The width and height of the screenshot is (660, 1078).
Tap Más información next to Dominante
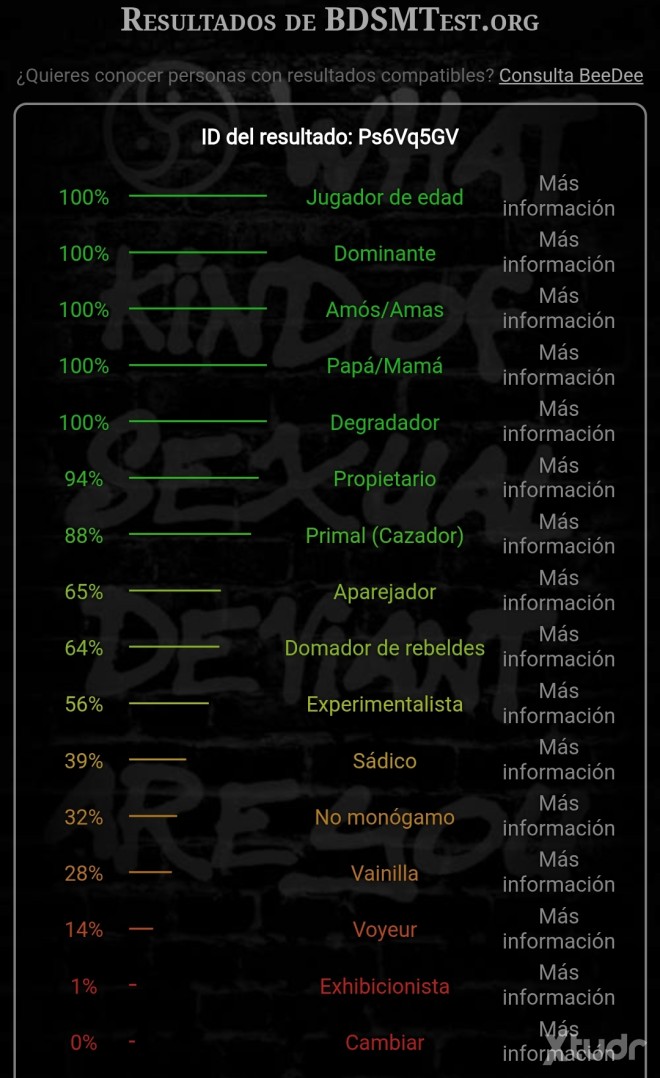[558, 252]
